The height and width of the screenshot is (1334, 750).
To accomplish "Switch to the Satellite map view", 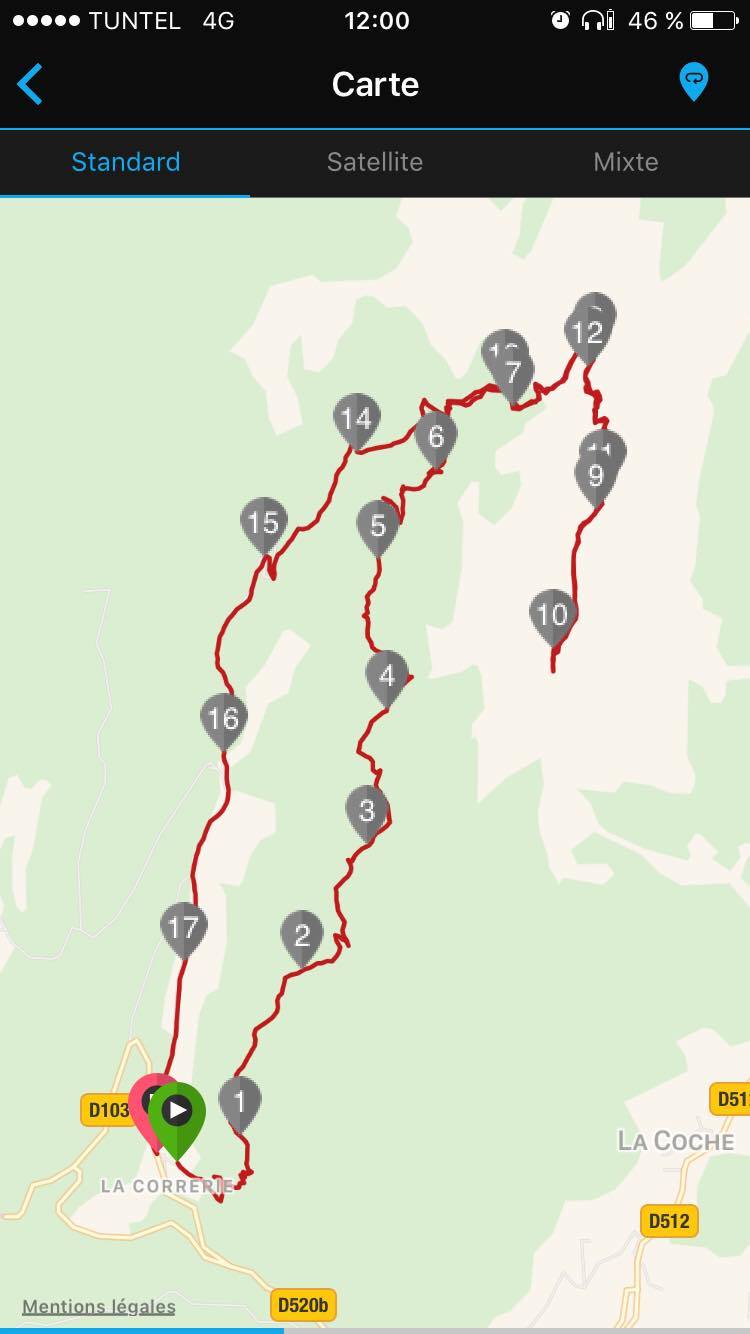I will click(375, 162).
